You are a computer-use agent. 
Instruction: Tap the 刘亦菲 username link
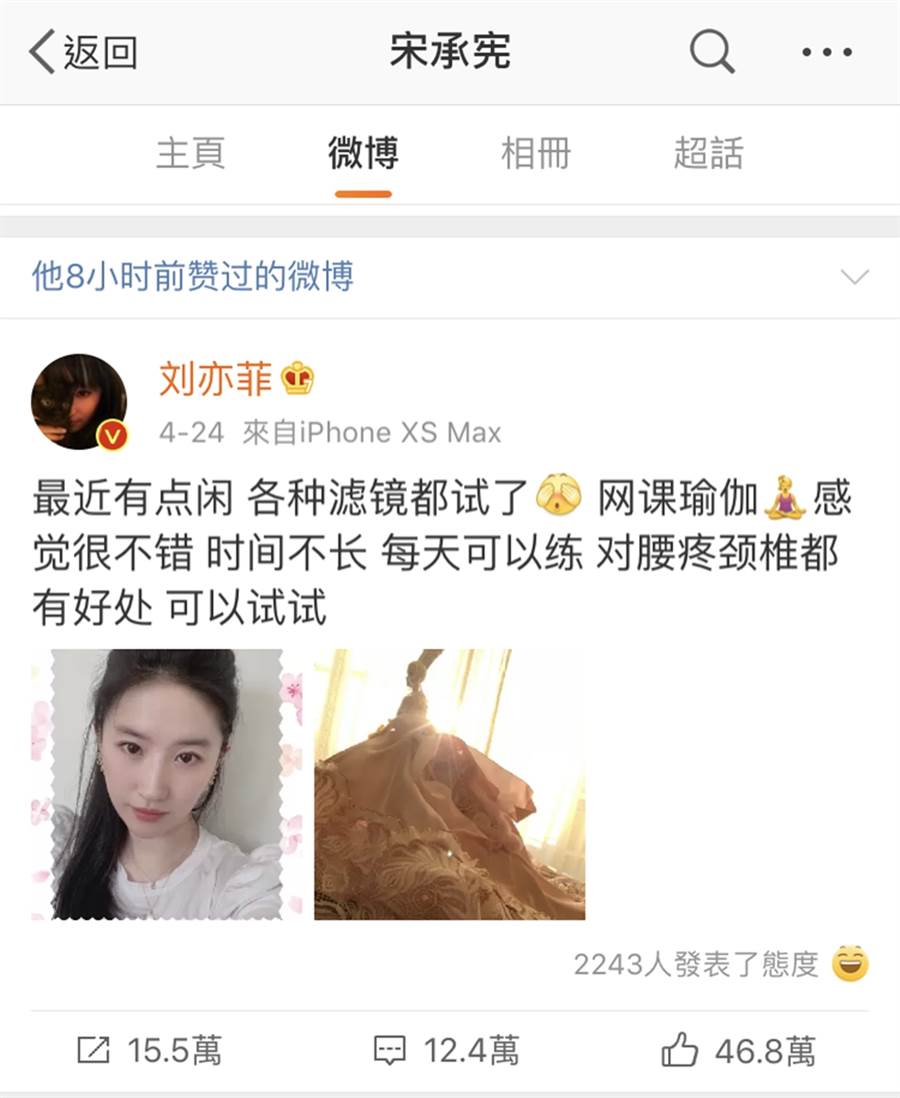(216, 380)
